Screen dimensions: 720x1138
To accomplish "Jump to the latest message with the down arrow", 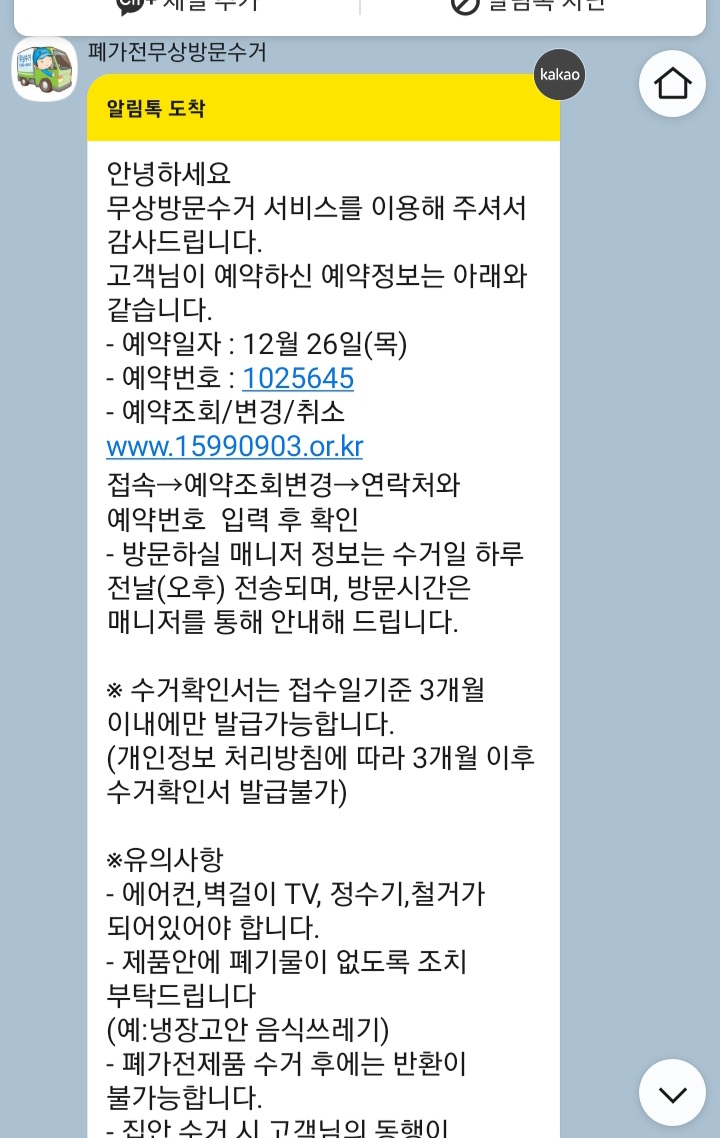I will (x=672, y=1093).
